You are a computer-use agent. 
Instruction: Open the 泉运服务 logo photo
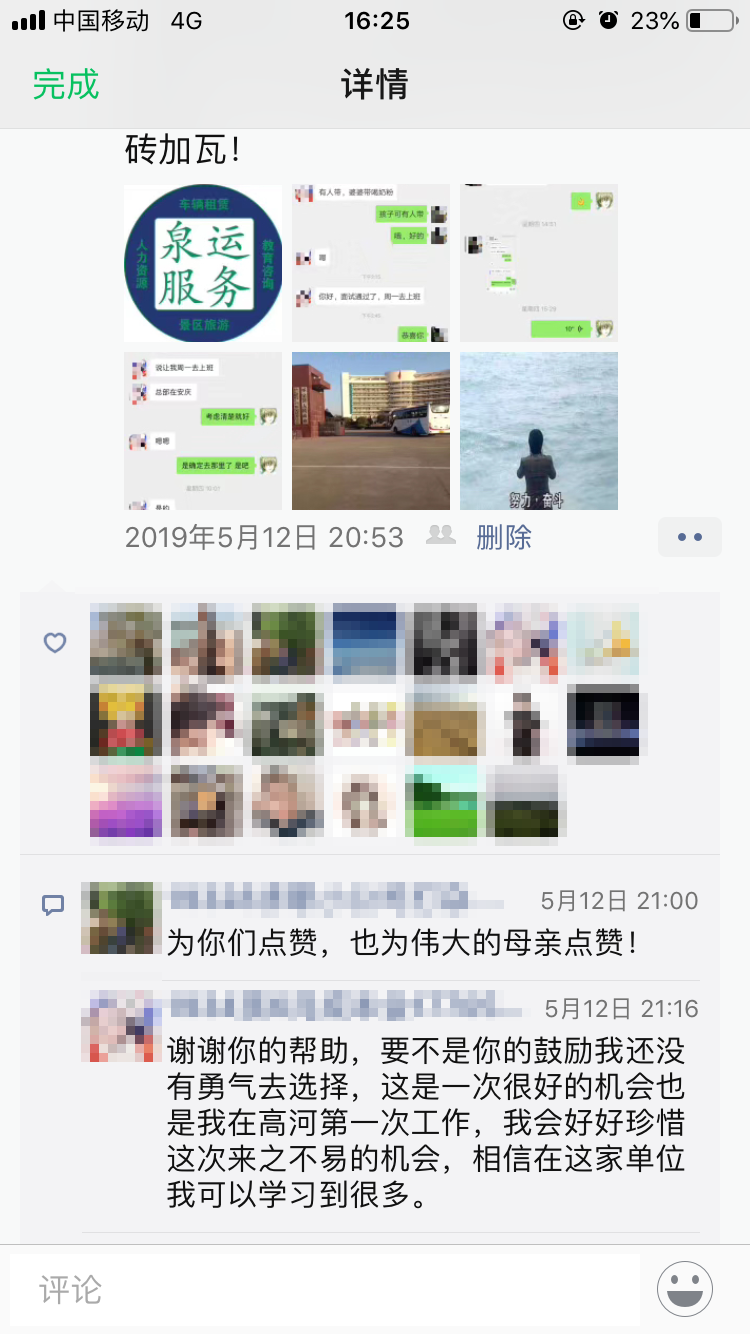tap(203, 263)
